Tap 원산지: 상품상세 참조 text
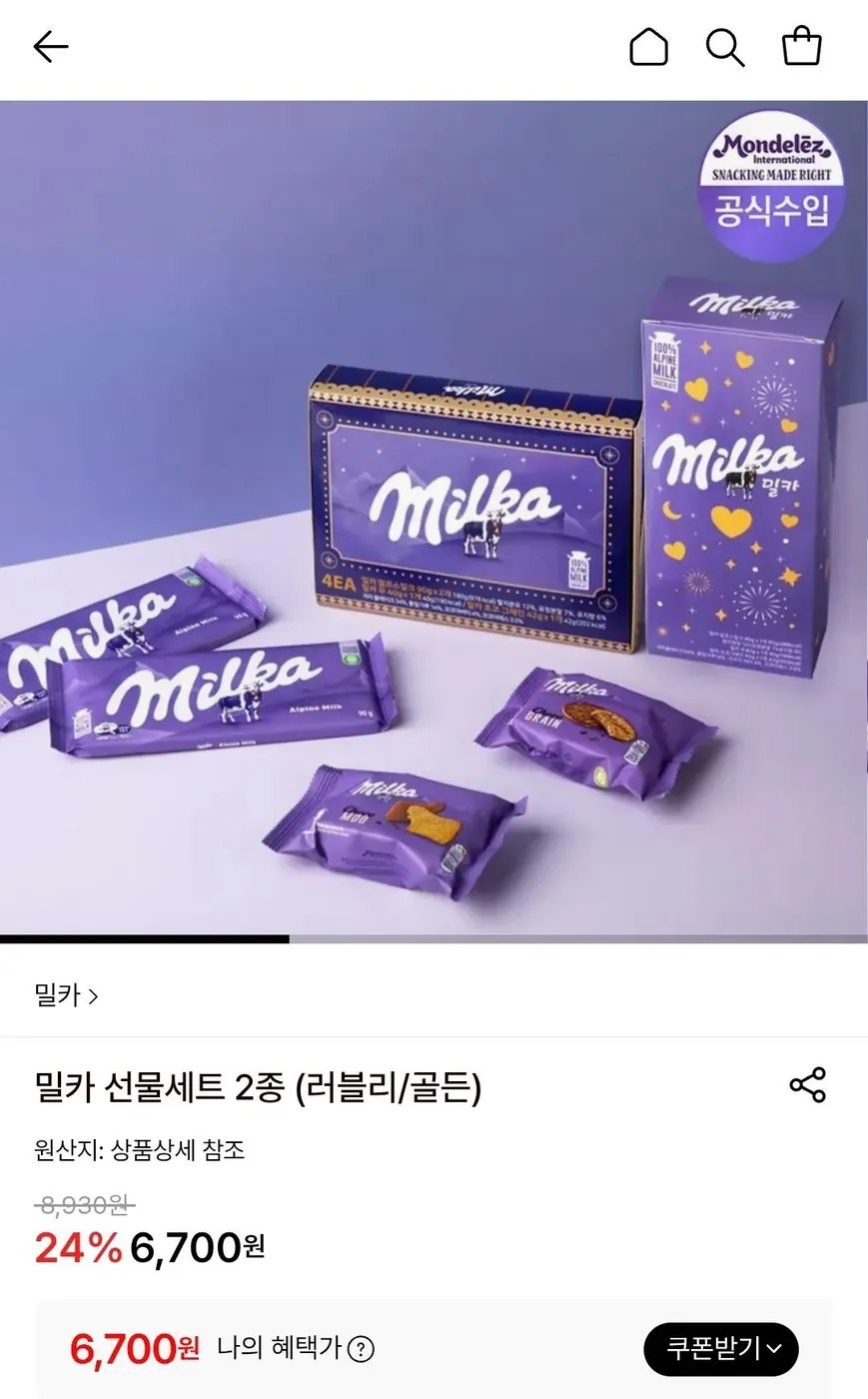This screenshot has height=1399, width=868. pos(140,1149)
